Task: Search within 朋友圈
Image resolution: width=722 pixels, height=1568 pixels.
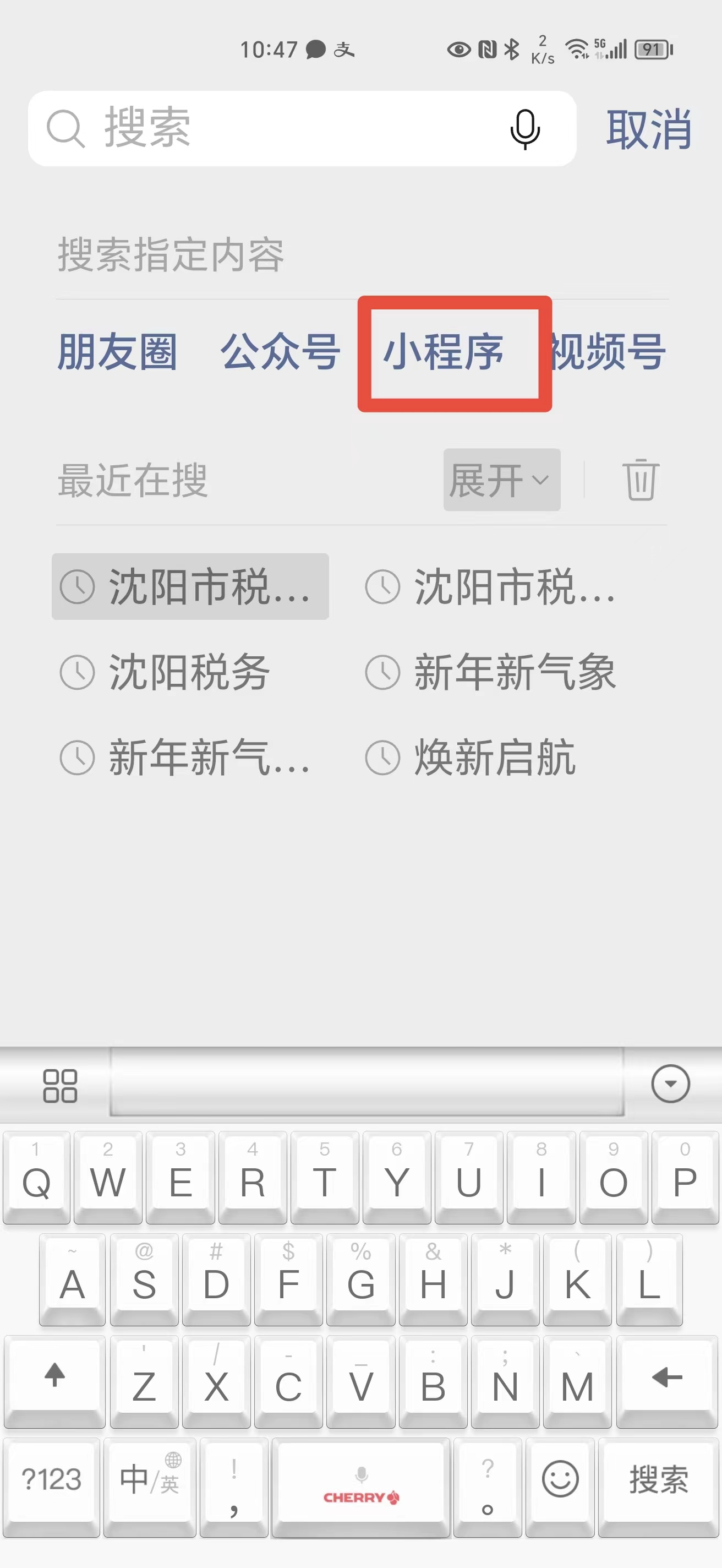Action: (x=117, y=352)
